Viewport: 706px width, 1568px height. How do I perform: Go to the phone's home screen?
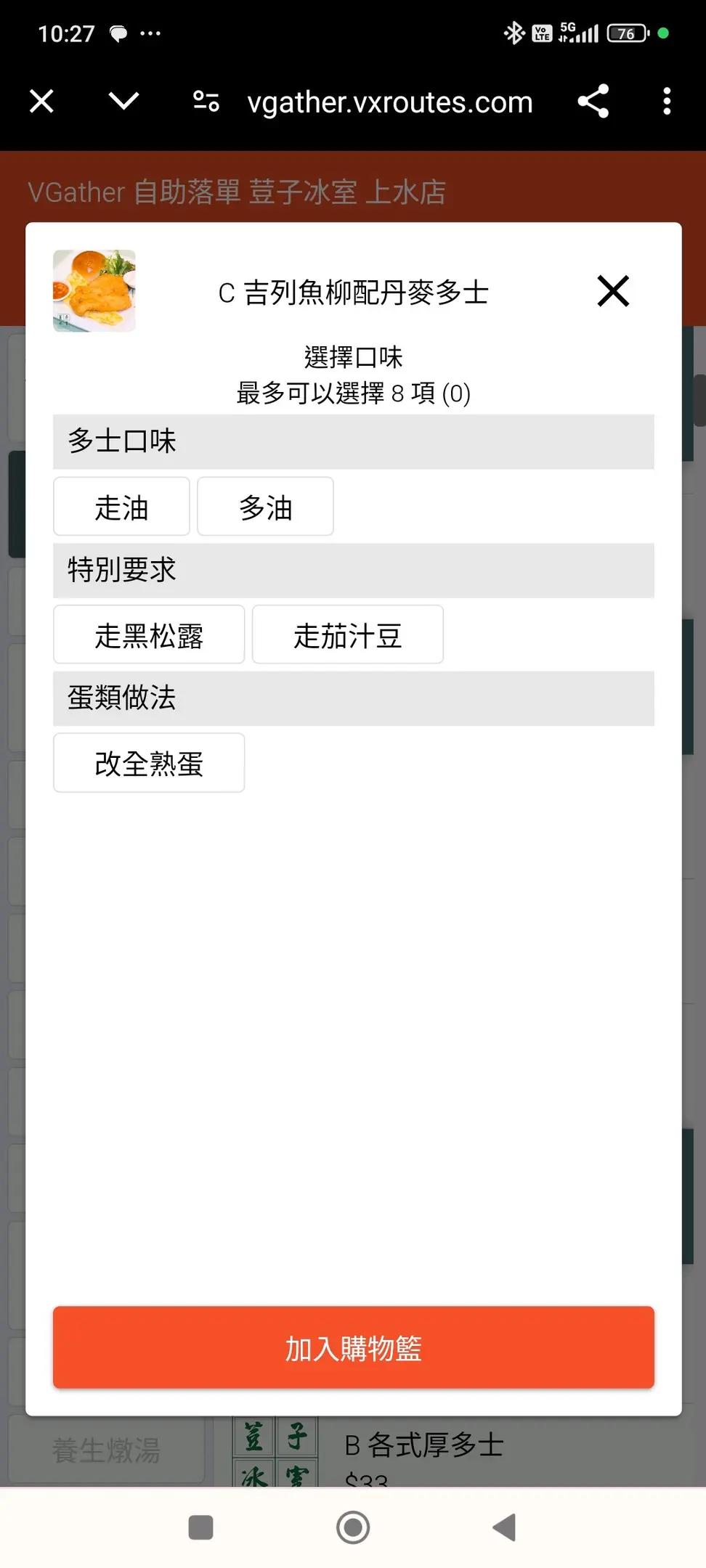353,1527
